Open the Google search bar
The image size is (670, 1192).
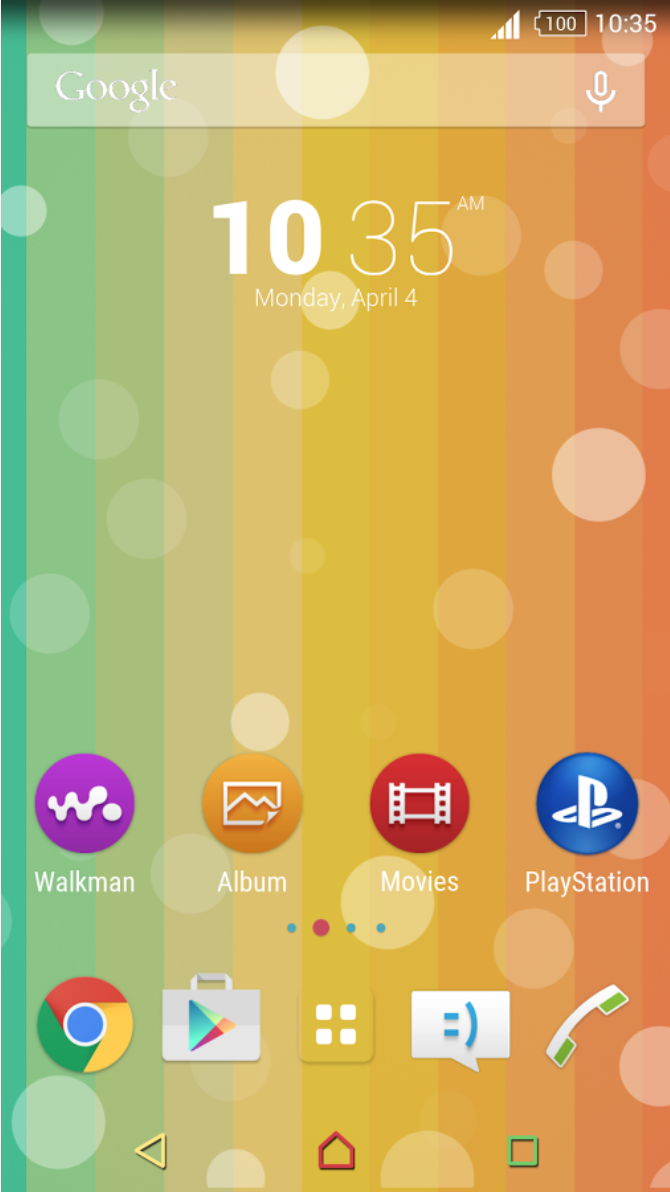335,90
